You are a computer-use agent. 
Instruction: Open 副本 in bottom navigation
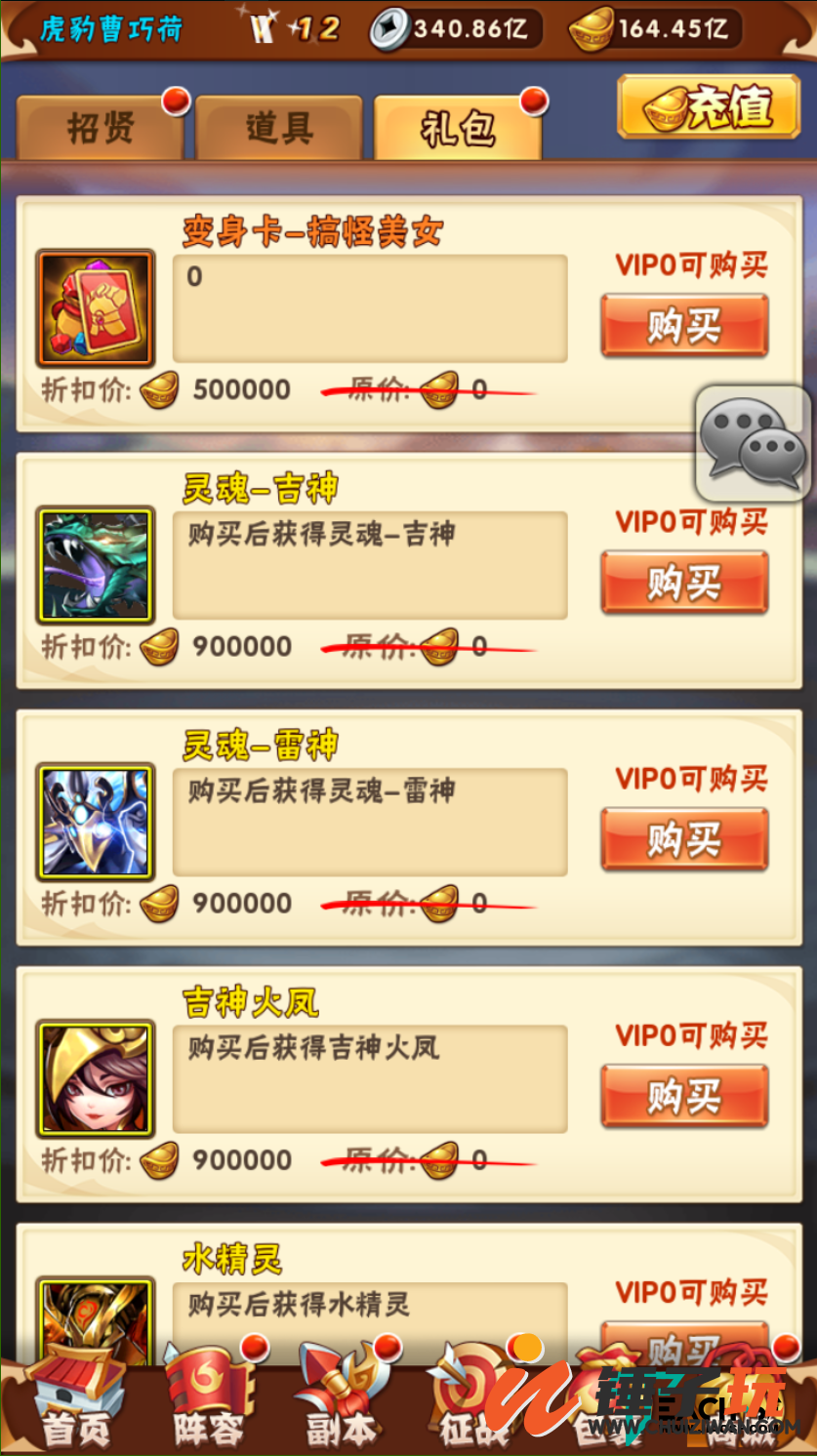click(342, 1405)
